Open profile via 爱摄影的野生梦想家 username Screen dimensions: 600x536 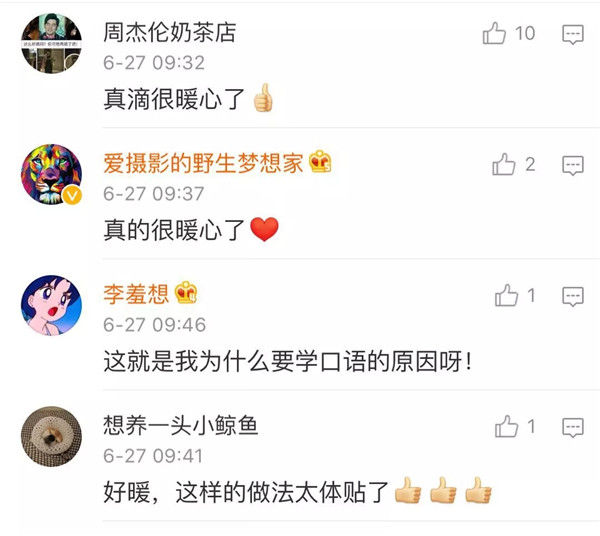click(203, 164)
